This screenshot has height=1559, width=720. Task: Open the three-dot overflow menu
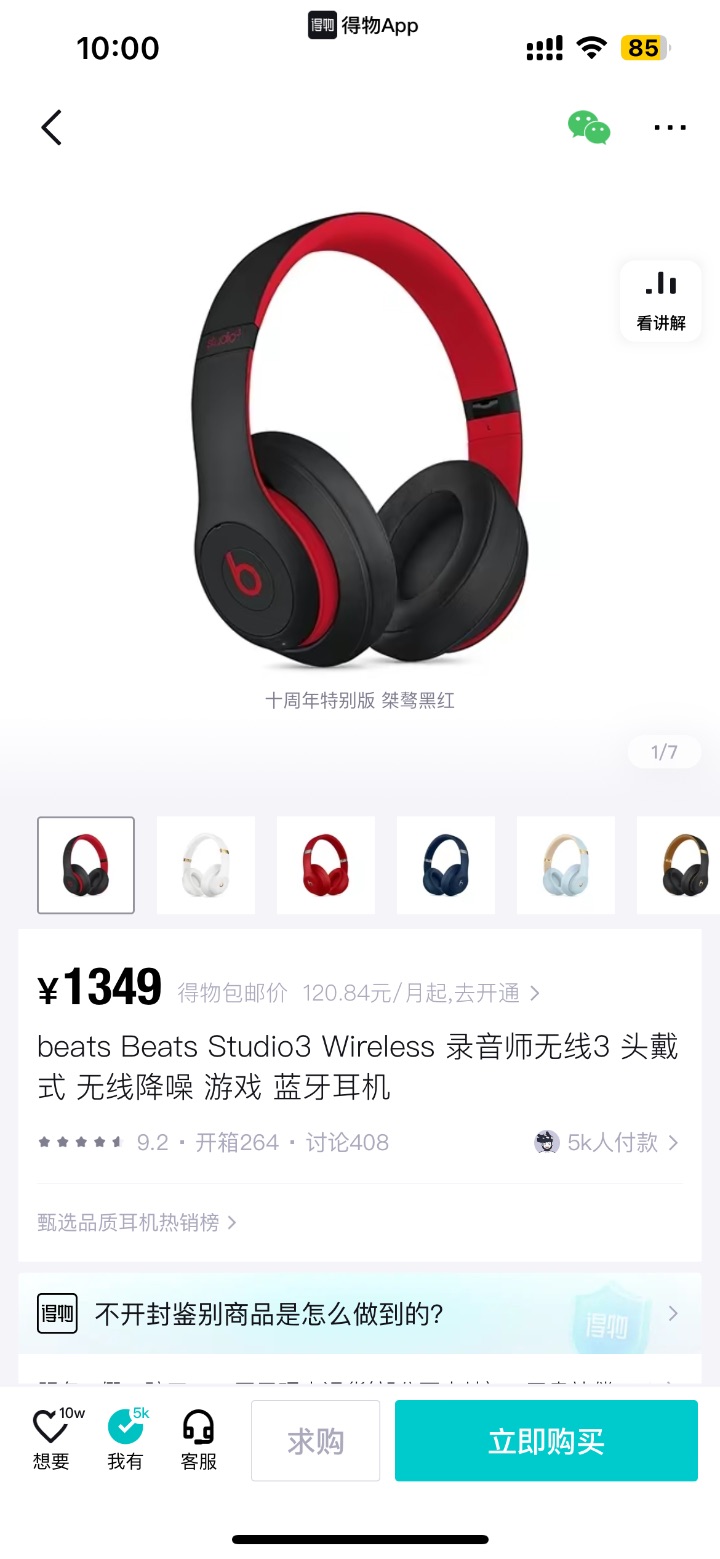pos(669,128)
